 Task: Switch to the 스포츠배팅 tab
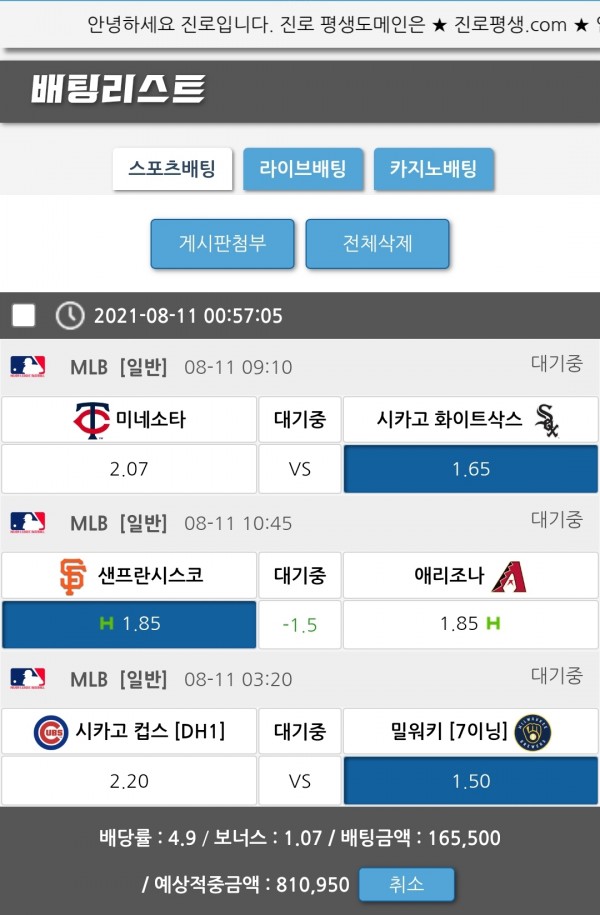click(x=172, y=169)
